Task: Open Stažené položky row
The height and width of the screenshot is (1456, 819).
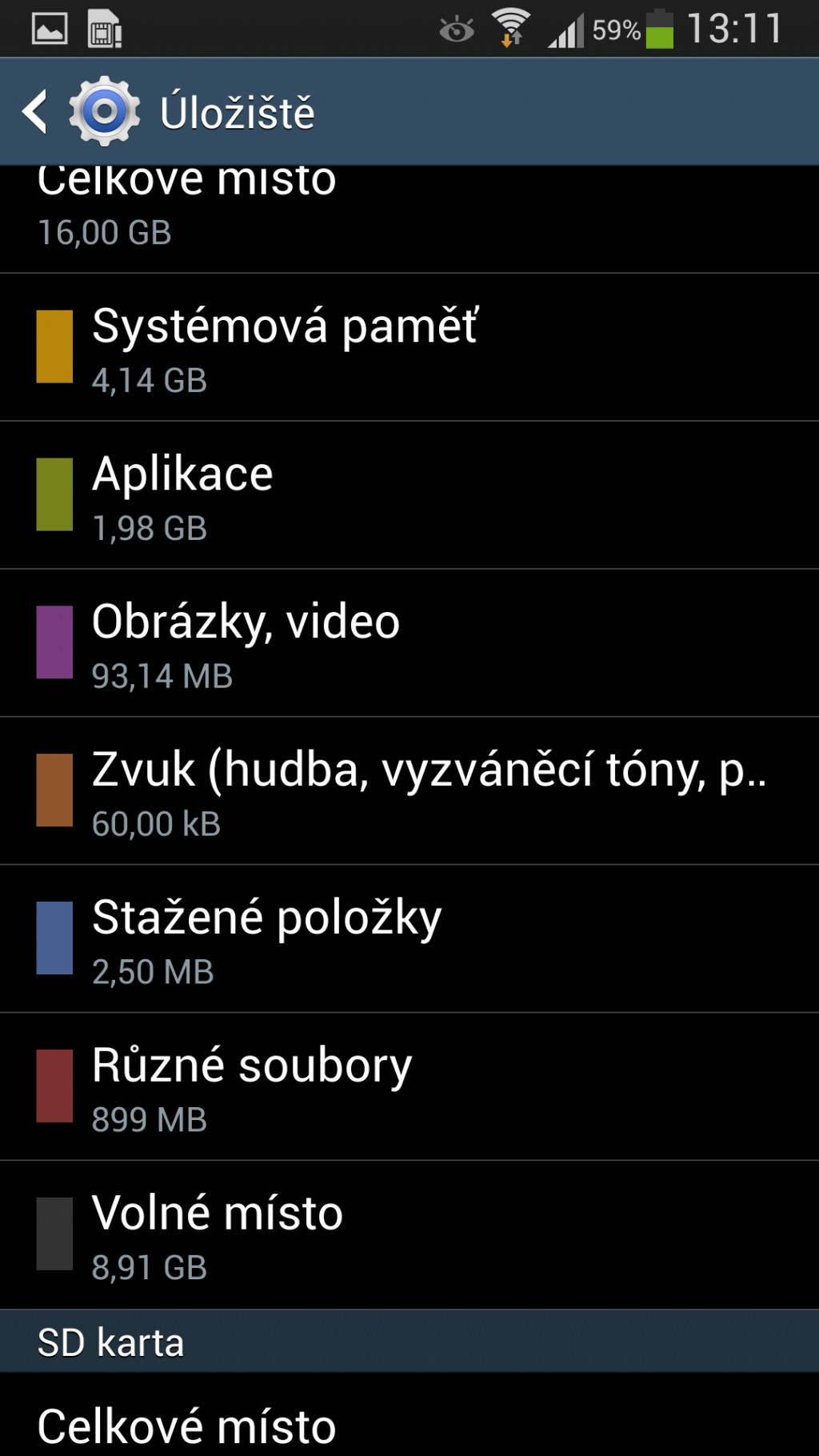Action: pos(409,939)
